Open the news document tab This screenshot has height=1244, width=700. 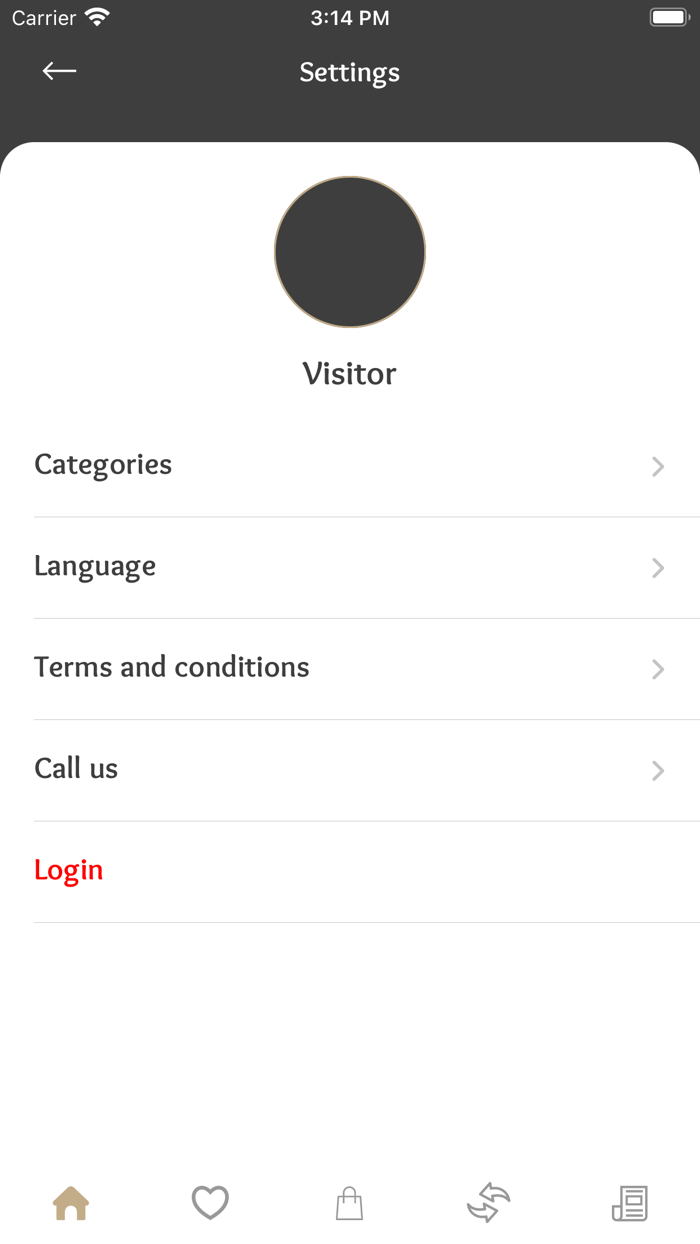point(629,1203)
